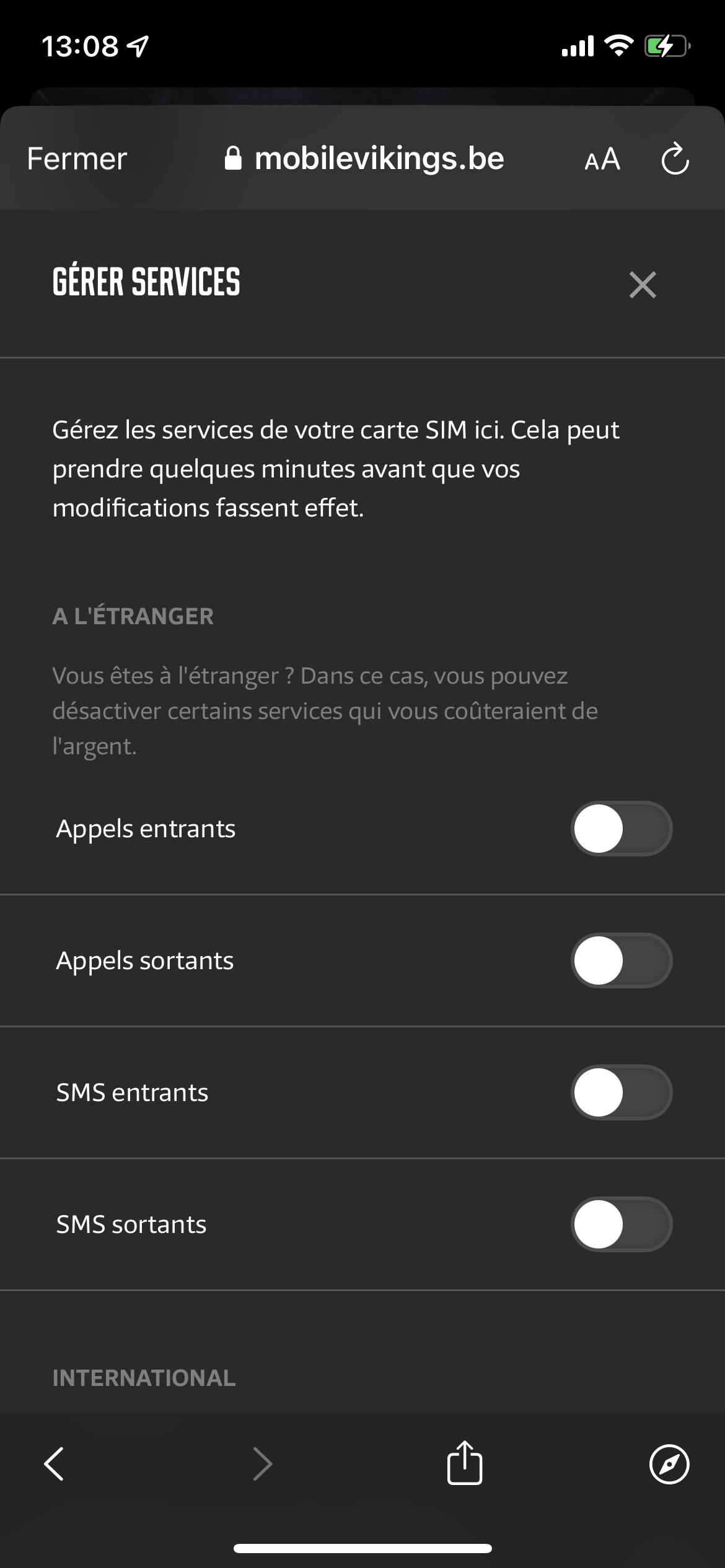Screen dimensions: 725x1568
Task: Open the AA text size menu
Action: coord(602,160)
